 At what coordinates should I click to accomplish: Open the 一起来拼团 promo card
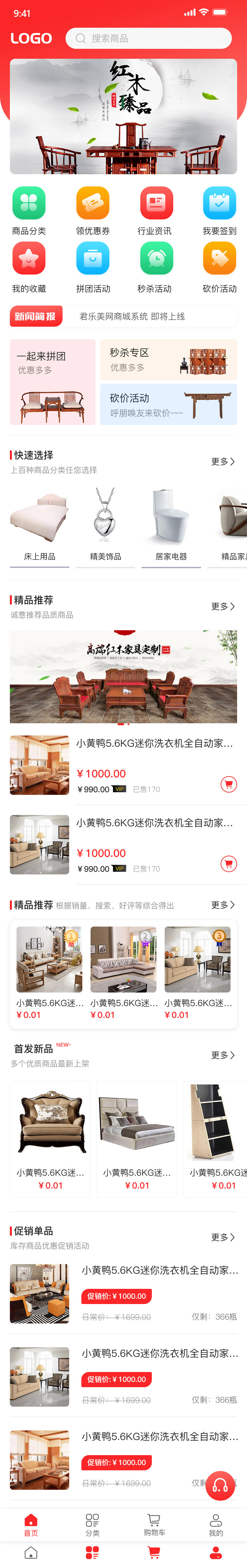pos(53,382)
